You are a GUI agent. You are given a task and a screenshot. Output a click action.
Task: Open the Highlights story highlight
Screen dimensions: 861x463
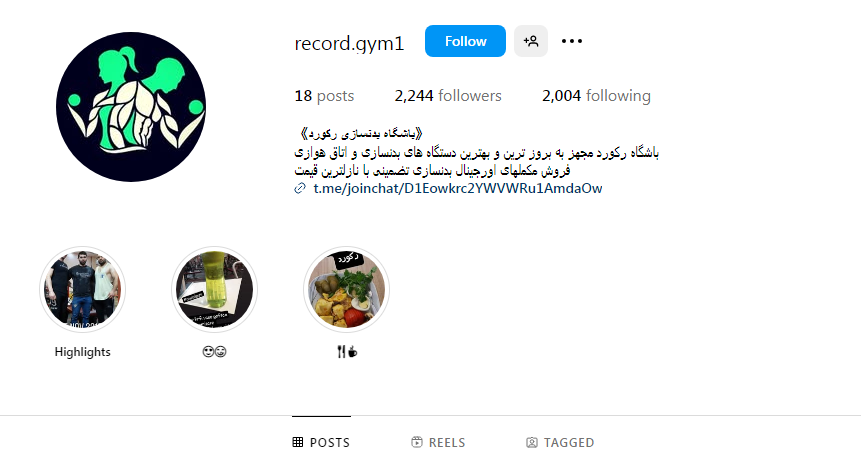pyautogui.click(x=82, y=290)
